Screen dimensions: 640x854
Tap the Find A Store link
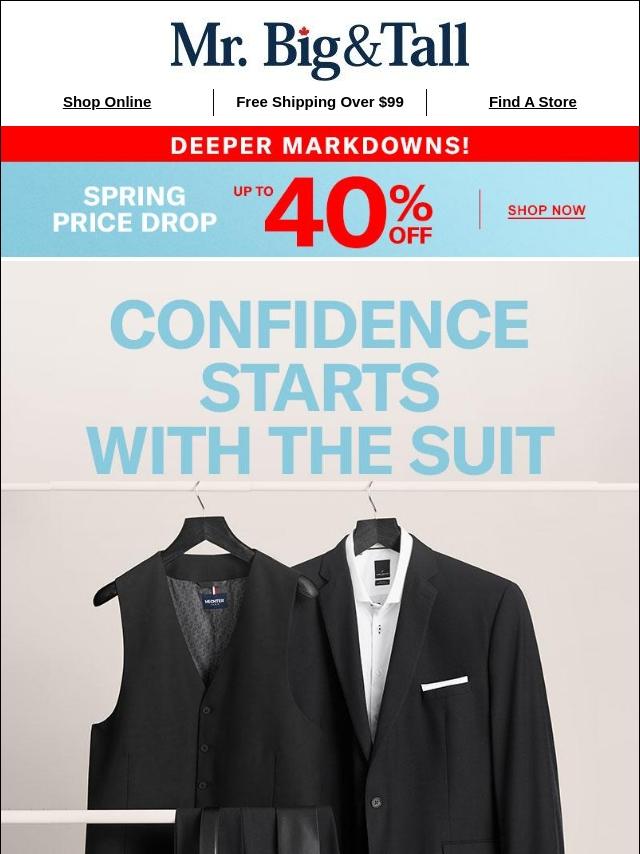click(x=532, y=102)
